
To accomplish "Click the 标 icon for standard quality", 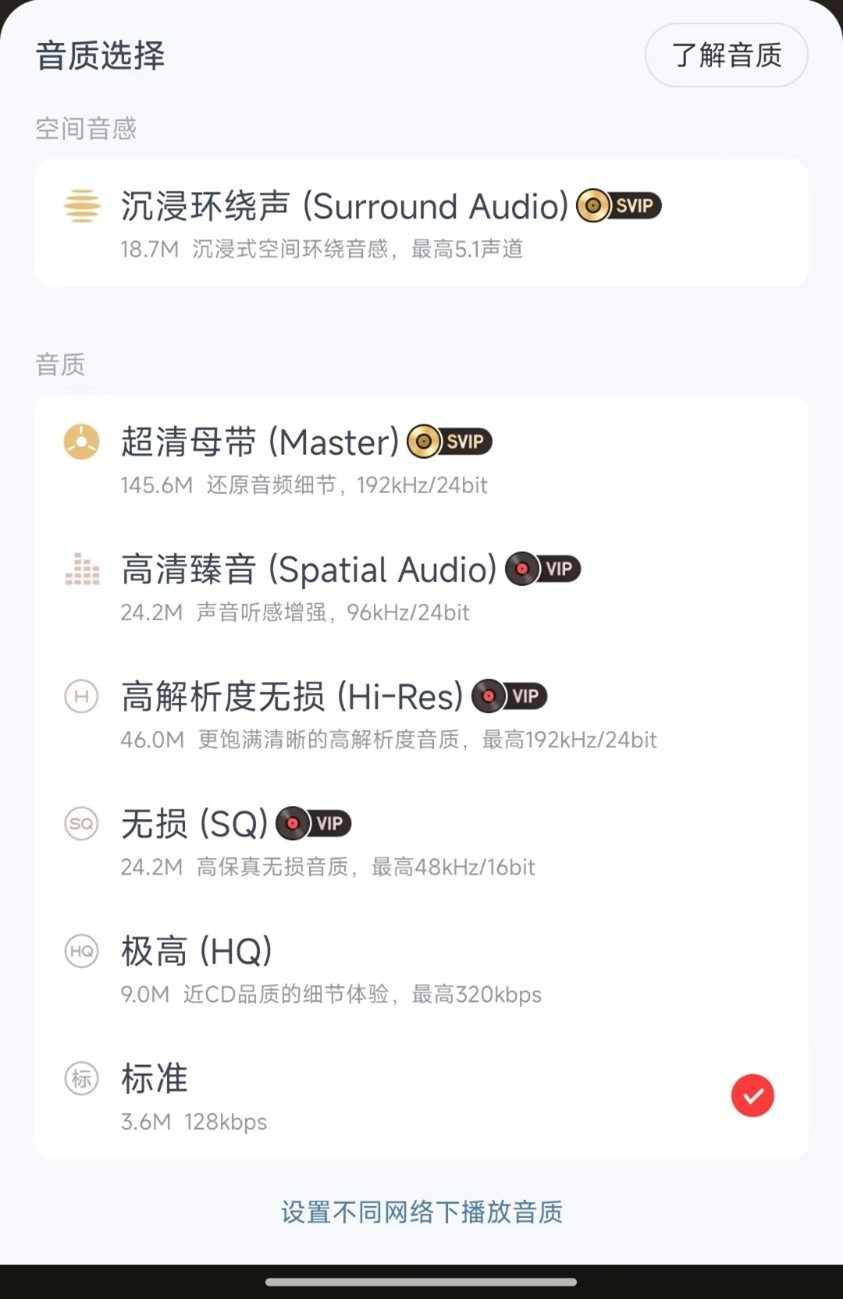I will [82, 1078].
